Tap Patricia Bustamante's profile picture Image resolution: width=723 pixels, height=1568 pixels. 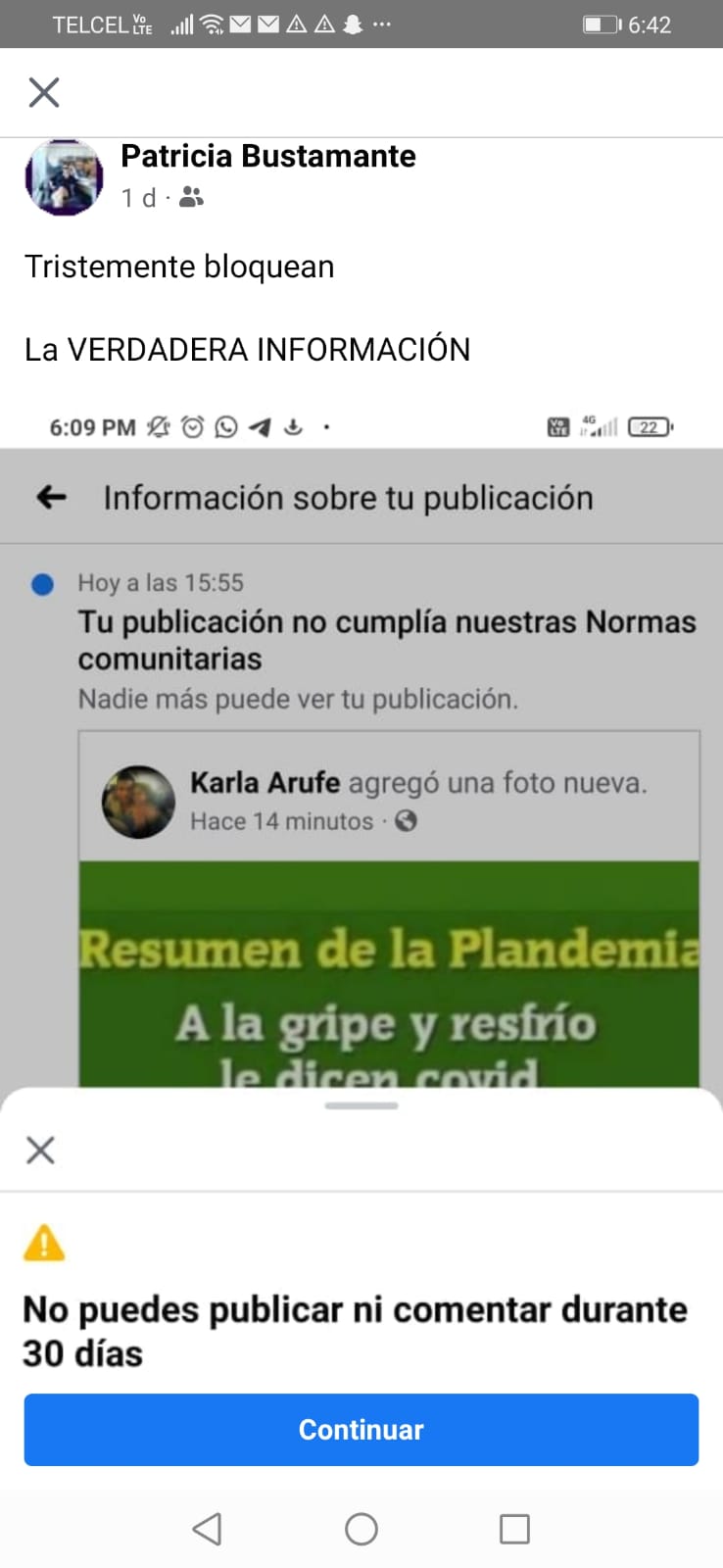pos(64,177)
